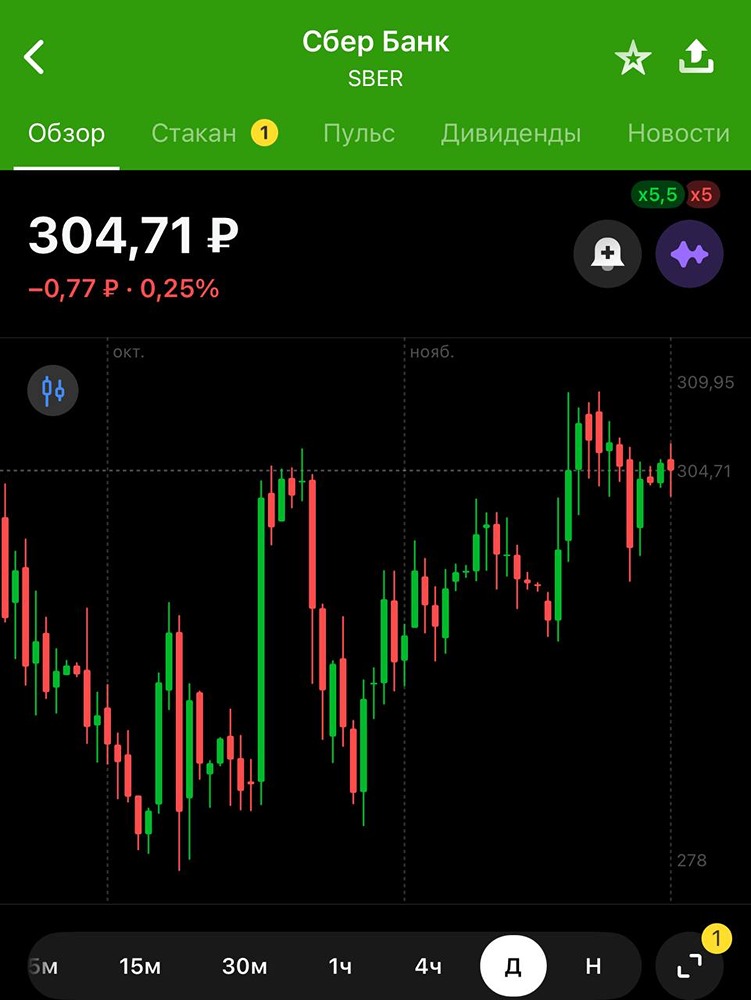Share the Сбер Банк stock page
This screenshot has height=1000, width=751.
(697, 57)
